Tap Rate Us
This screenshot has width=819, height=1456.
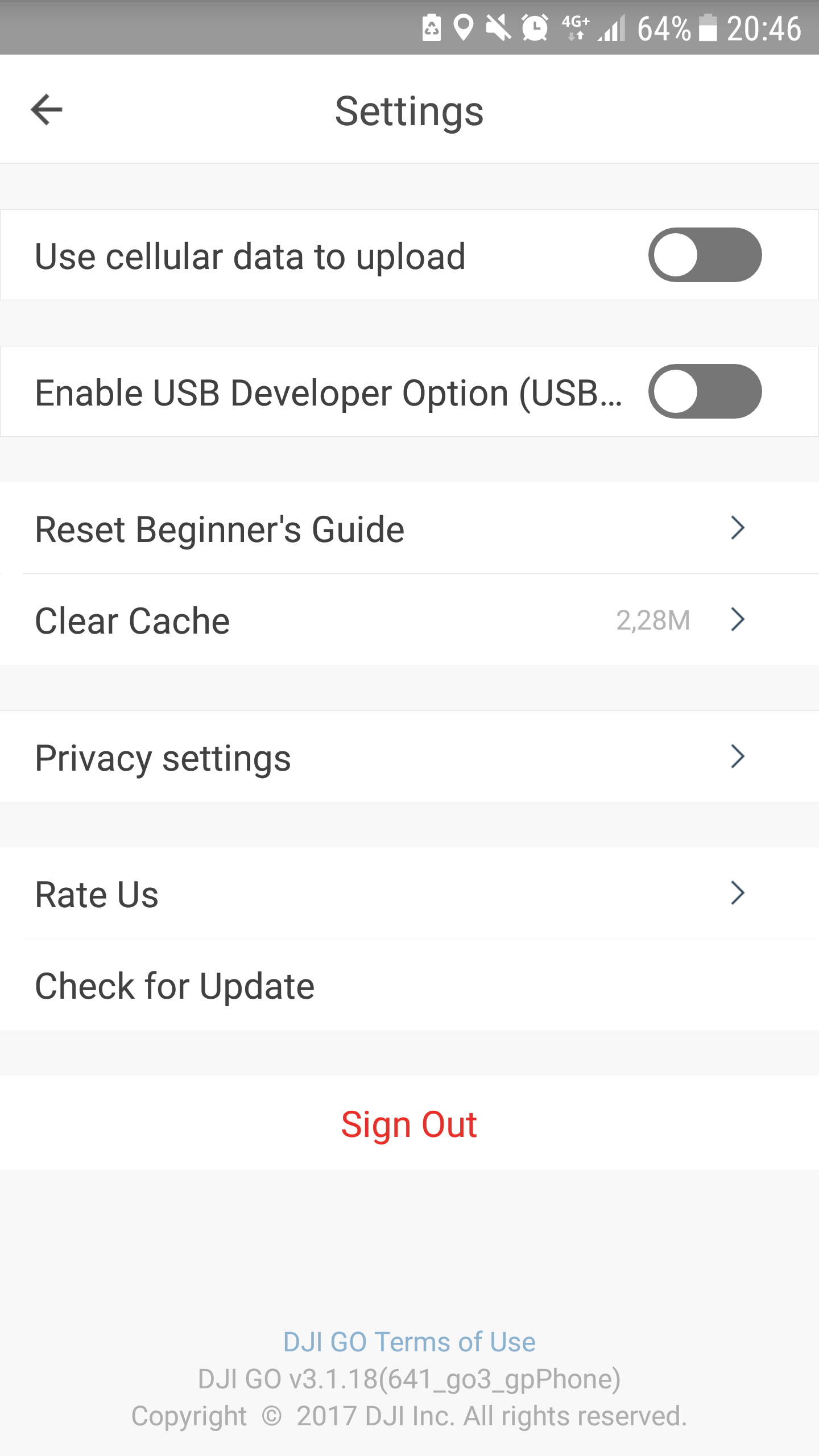pos(409,893)
